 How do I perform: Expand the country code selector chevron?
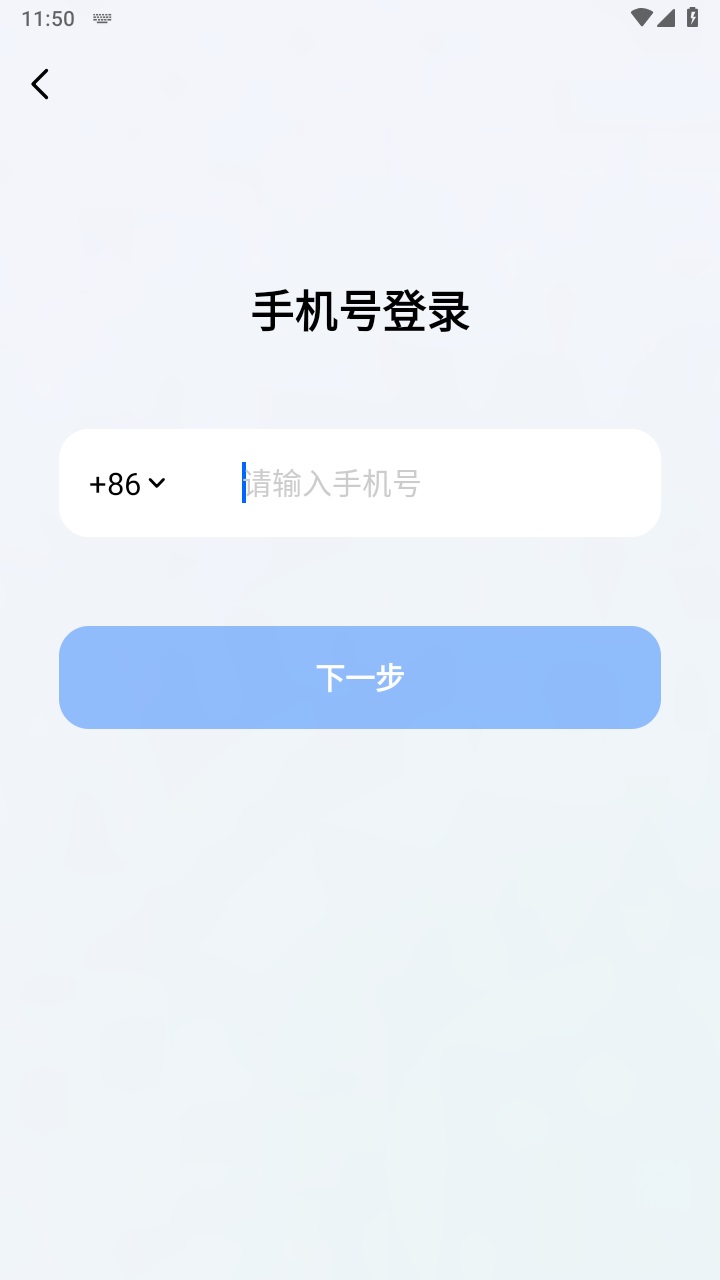pos(157,483)
